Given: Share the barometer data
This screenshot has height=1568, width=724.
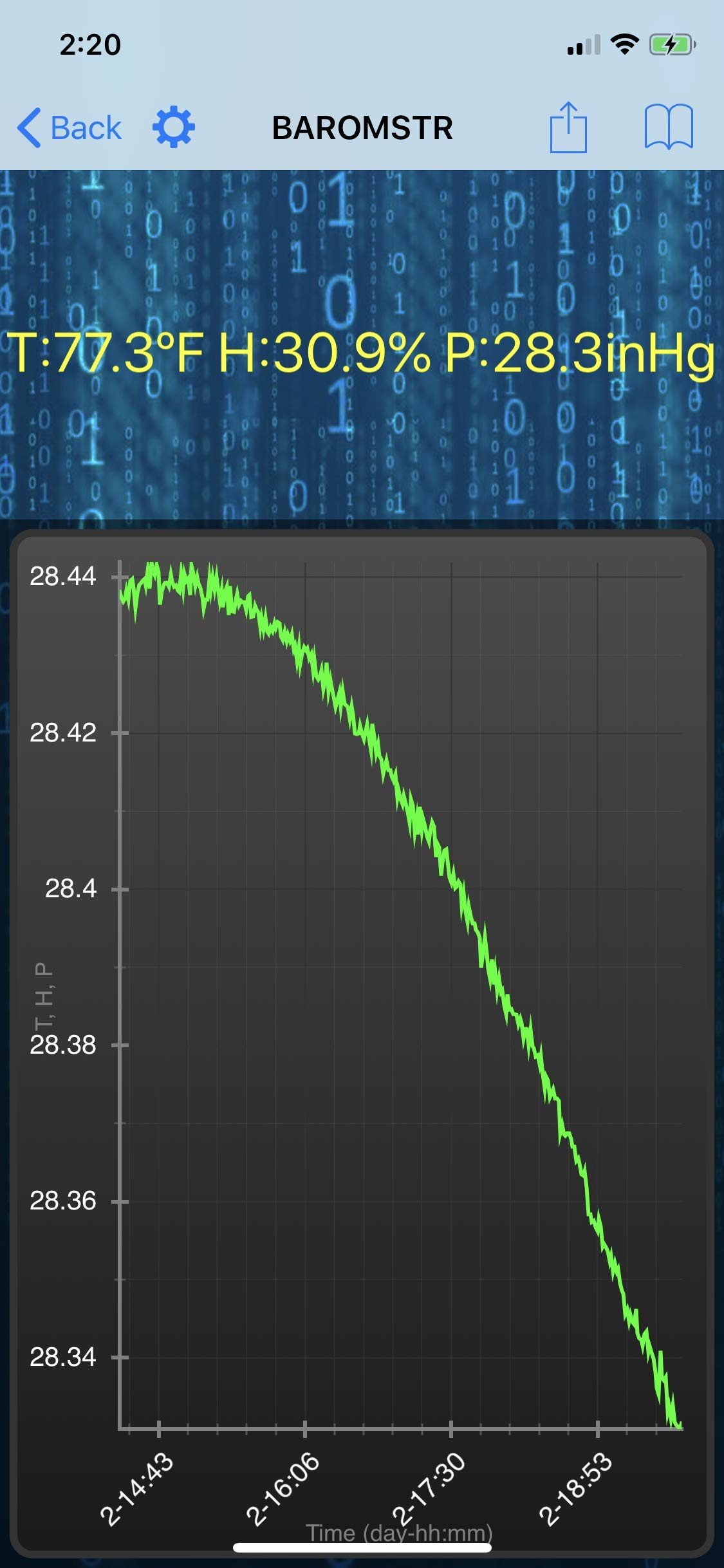Looking at the screenshot, I should coord(568,127).
